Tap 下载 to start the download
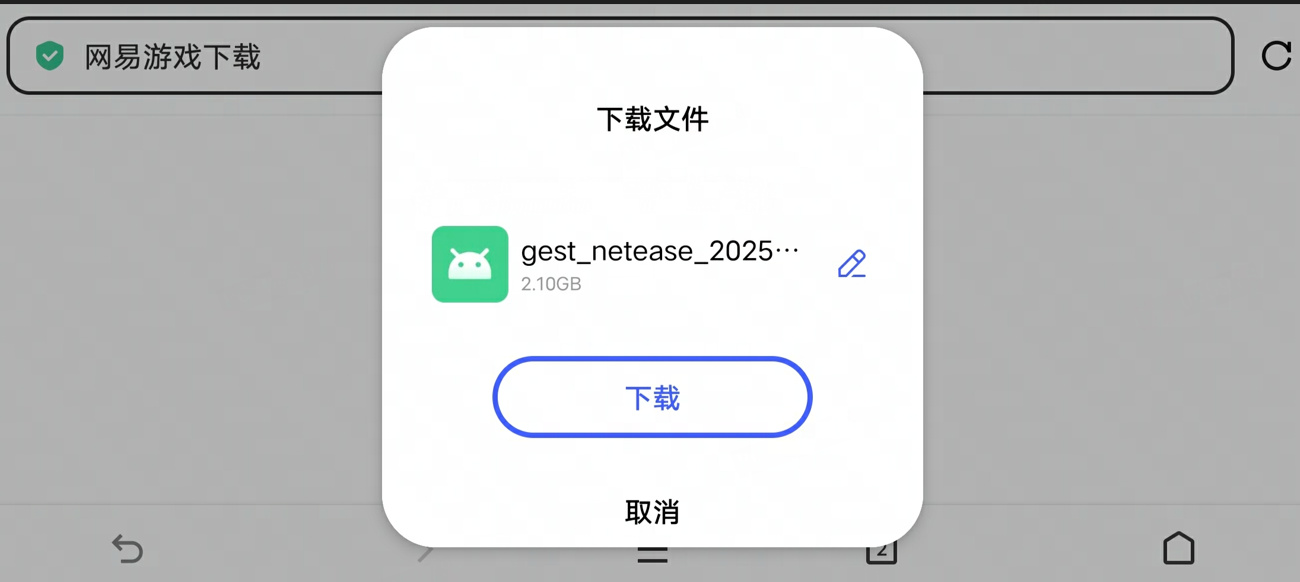This screenshot has height=582, width=1300. pyautogui.click(x=652, y=398)
